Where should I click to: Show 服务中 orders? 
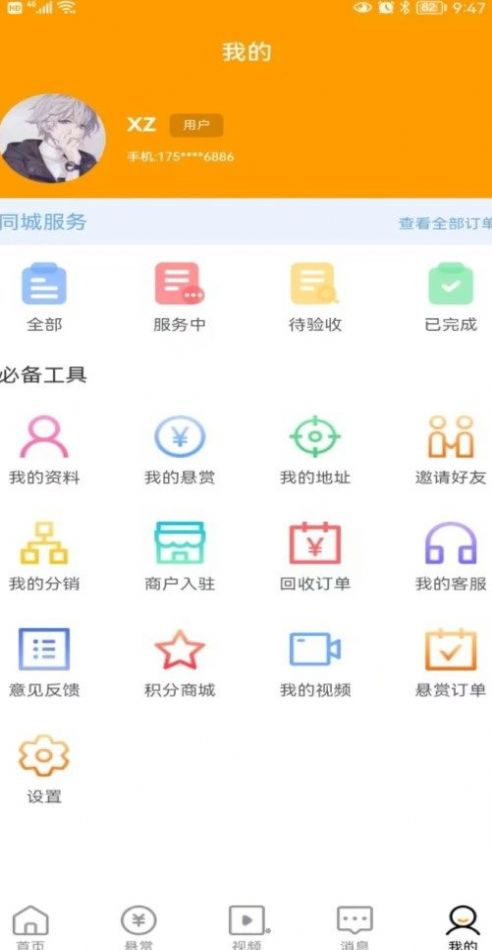click(179, 297)
